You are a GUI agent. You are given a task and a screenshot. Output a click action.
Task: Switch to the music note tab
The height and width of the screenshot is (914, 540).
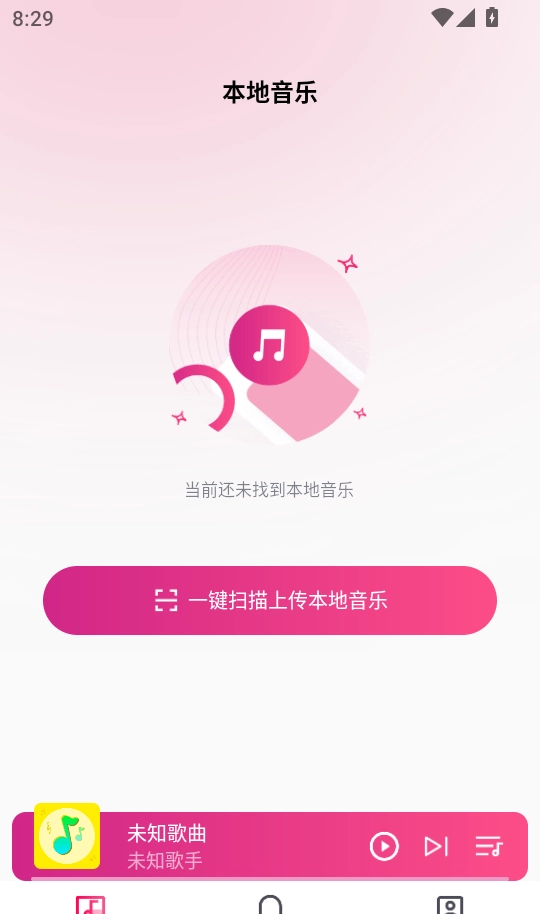click(90, 905)
